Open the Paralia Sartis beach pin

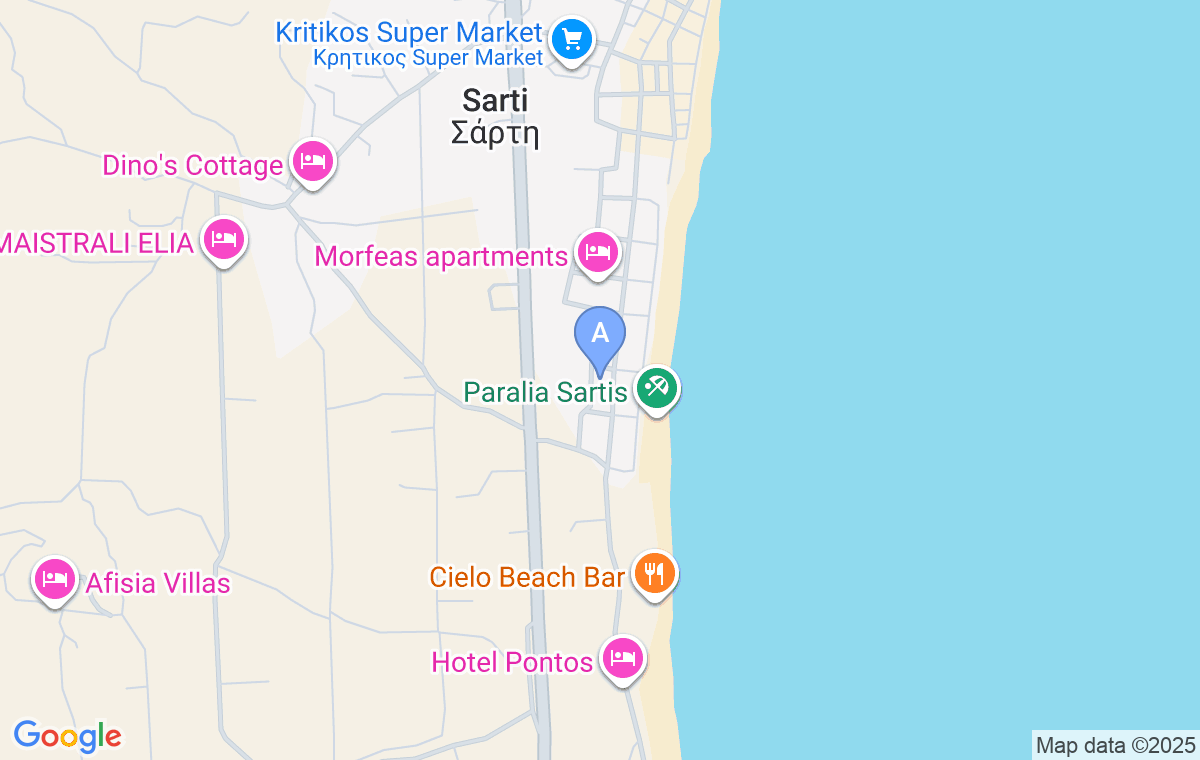click(657, 387)
